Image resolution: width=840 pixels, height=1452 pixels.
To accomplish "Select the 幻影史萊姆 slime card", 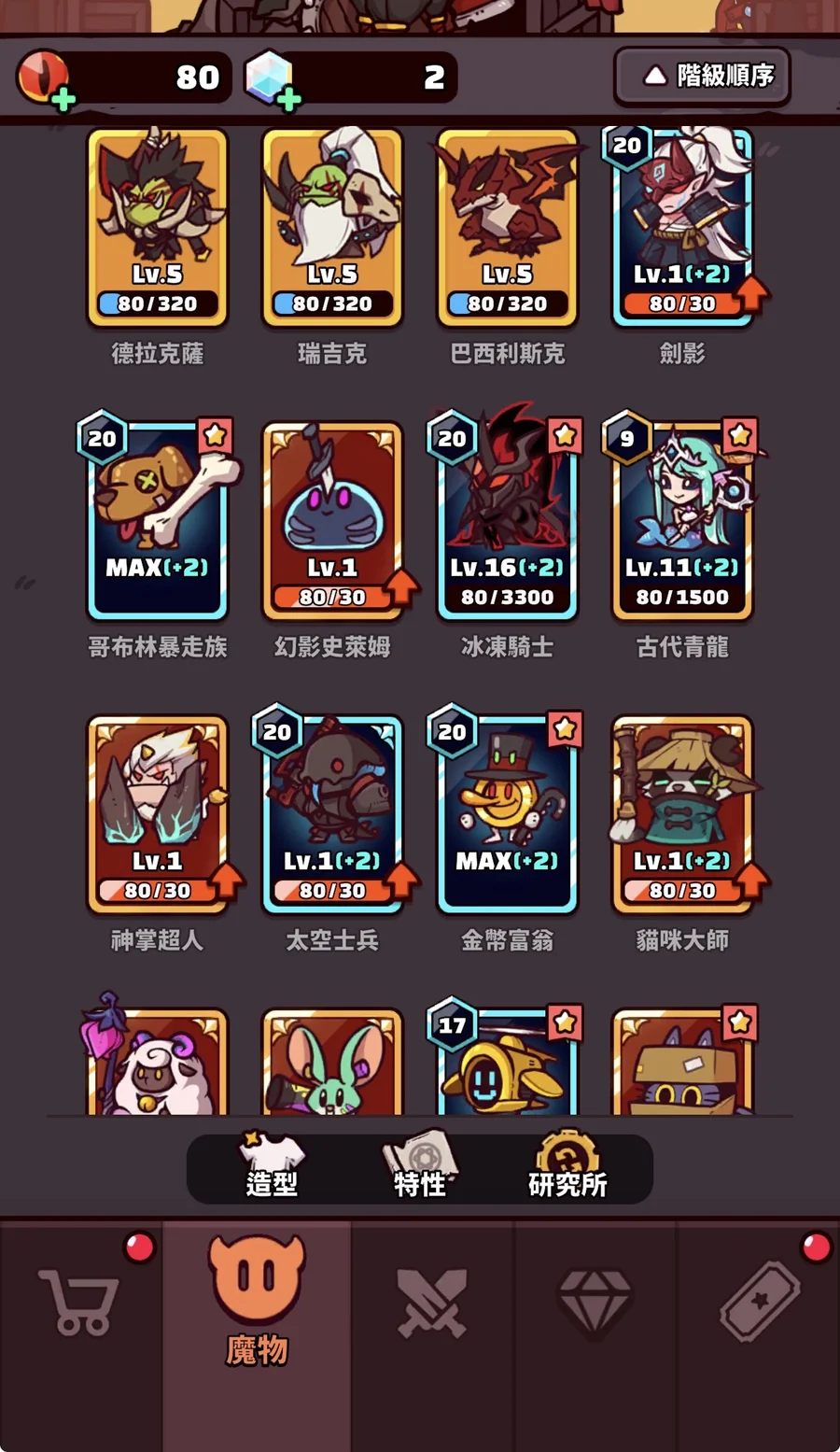I will tap(332, 521).
